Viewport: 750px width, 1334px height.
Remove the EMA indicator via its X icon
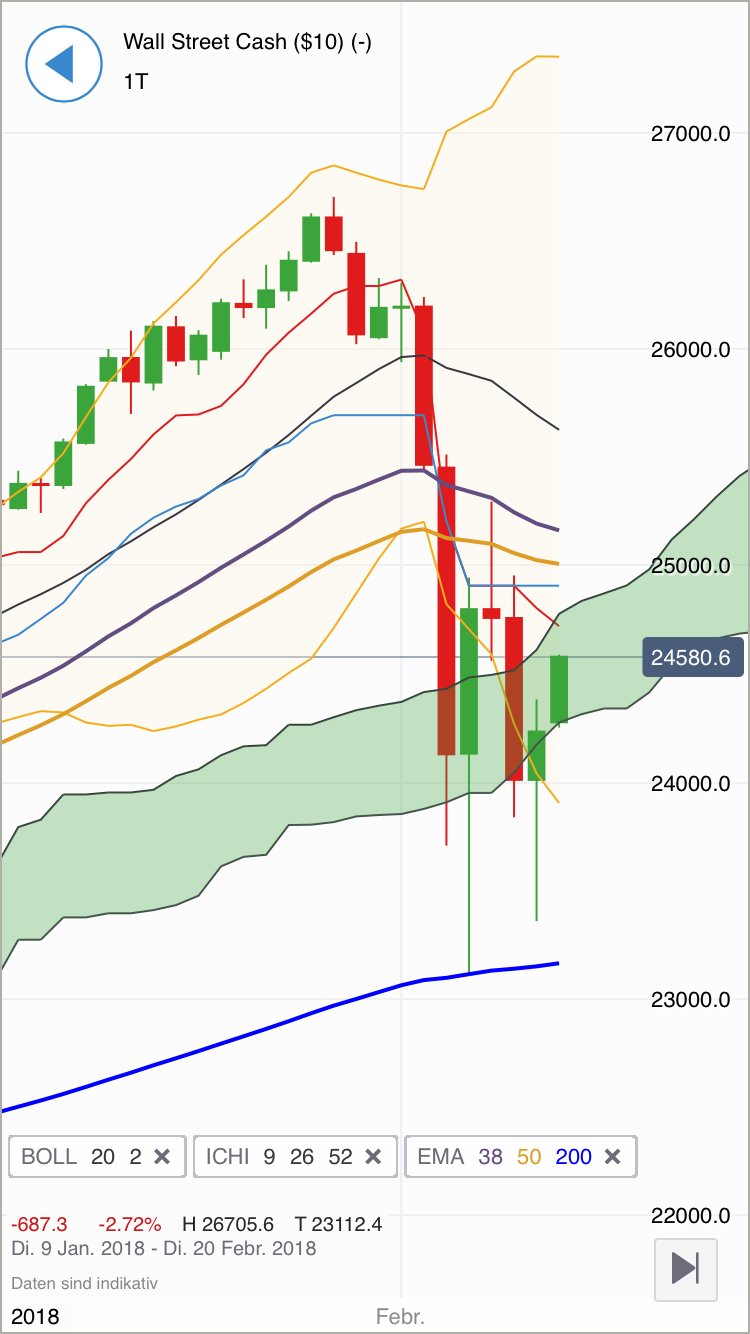coord(612,1156)
